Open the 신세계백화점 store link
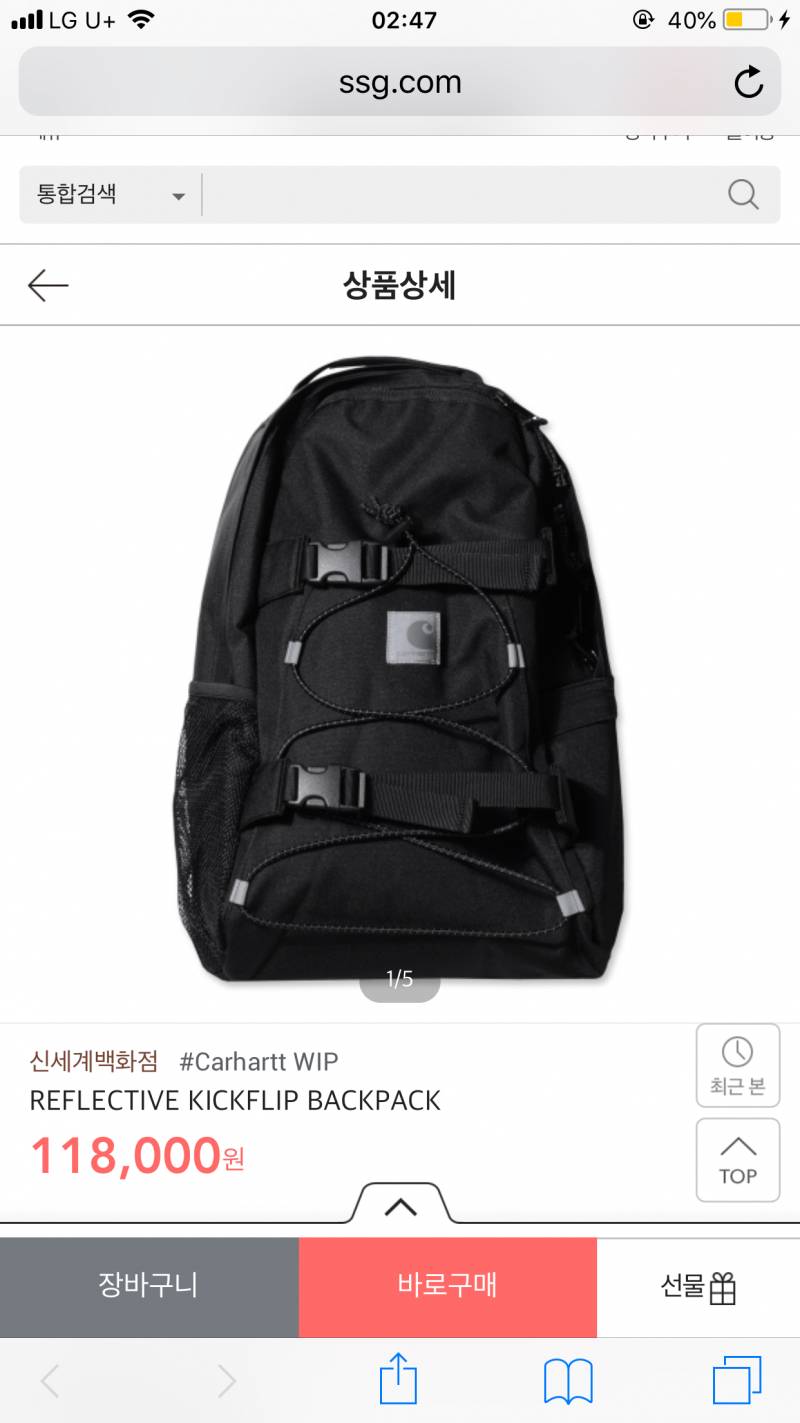 click(x=94, y=1060)
